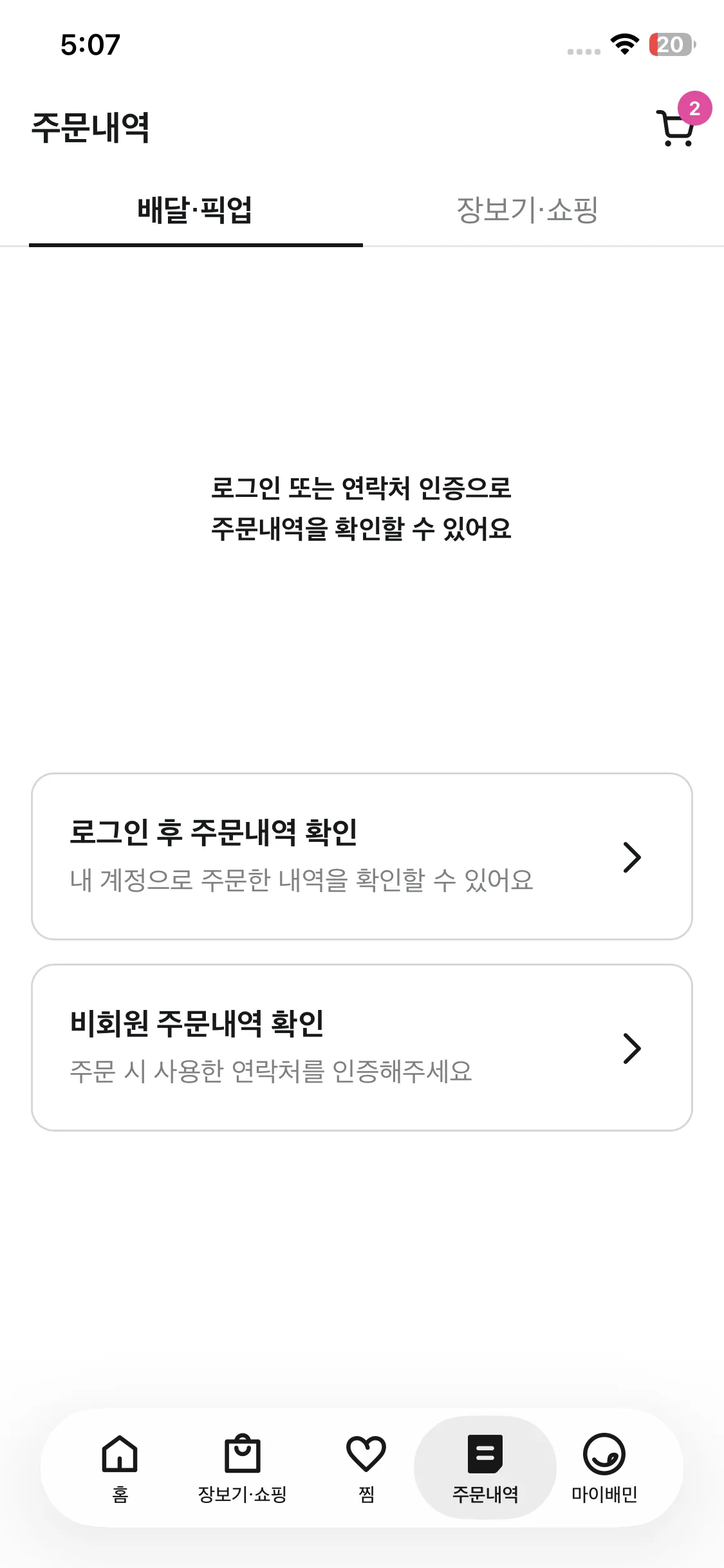Select the 주문내역 receipt icon
724x1568 pixels.
(x=485, y=1452)
